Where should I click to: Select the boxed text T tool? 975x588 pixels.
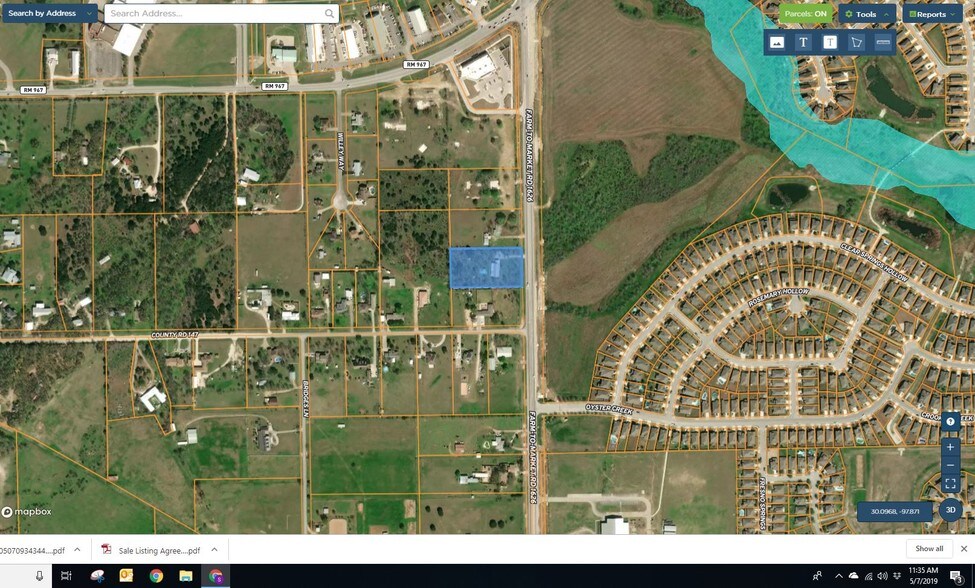[829, 42]
